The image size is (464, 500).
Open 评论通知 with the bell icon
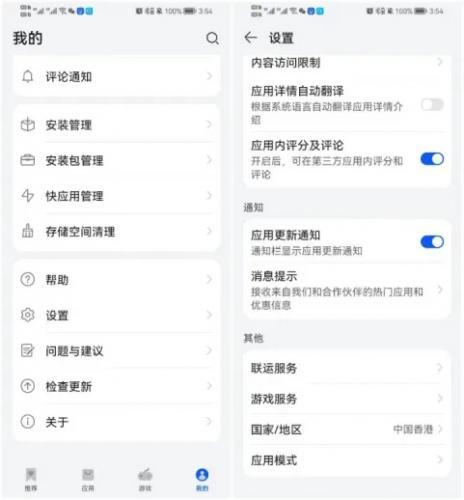click(x=116, y=77)
